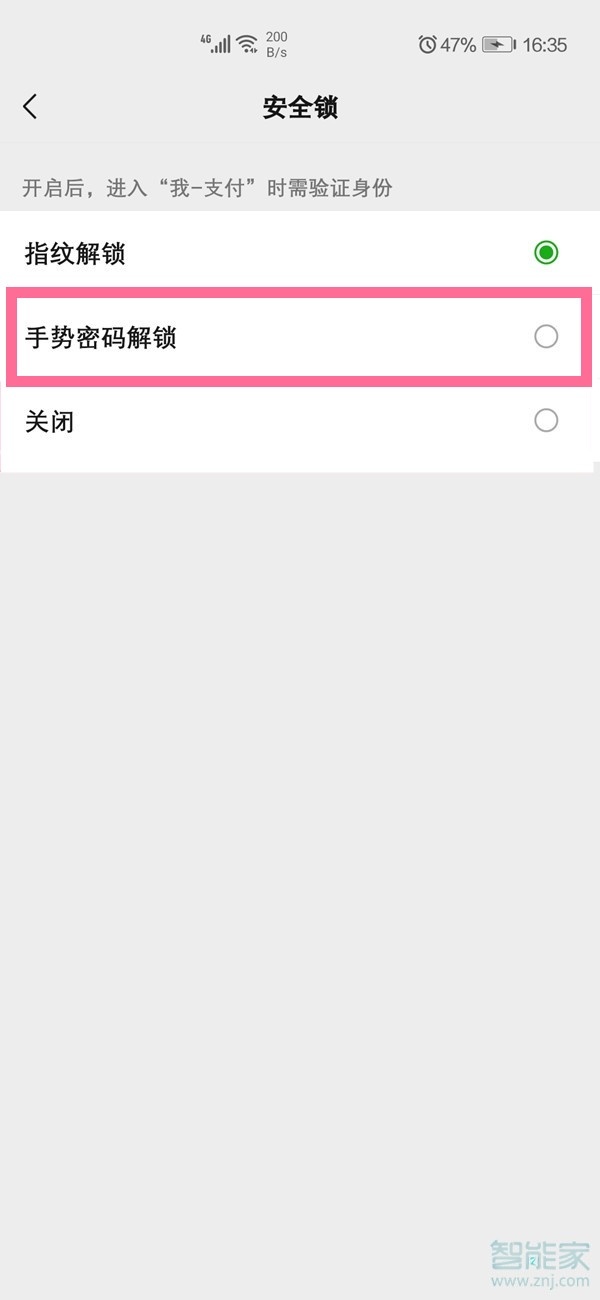Select the 指纹解锁 option

click(x=300, y=253)
